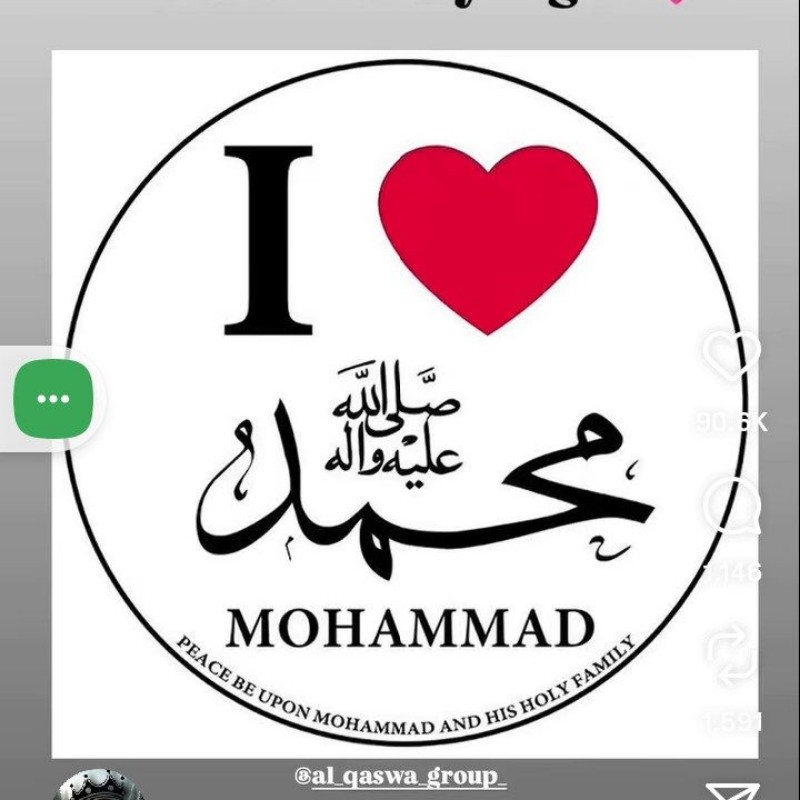This screenshot has height=800, width=800.
Task: Tap the green floating three-dots button
Action: (53, 398)
